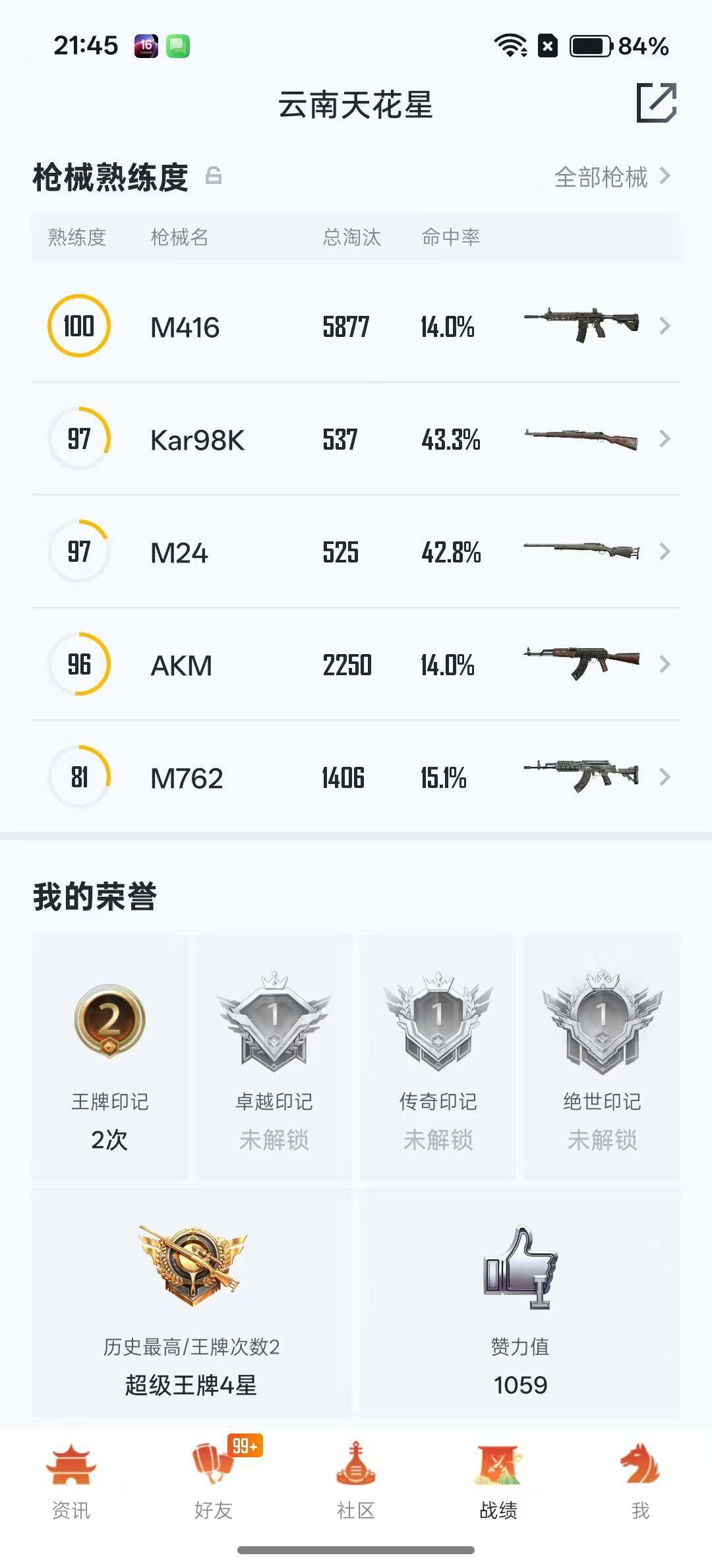
Task: Select the 社区 community icon
Action: click(x=355, y=1462)
